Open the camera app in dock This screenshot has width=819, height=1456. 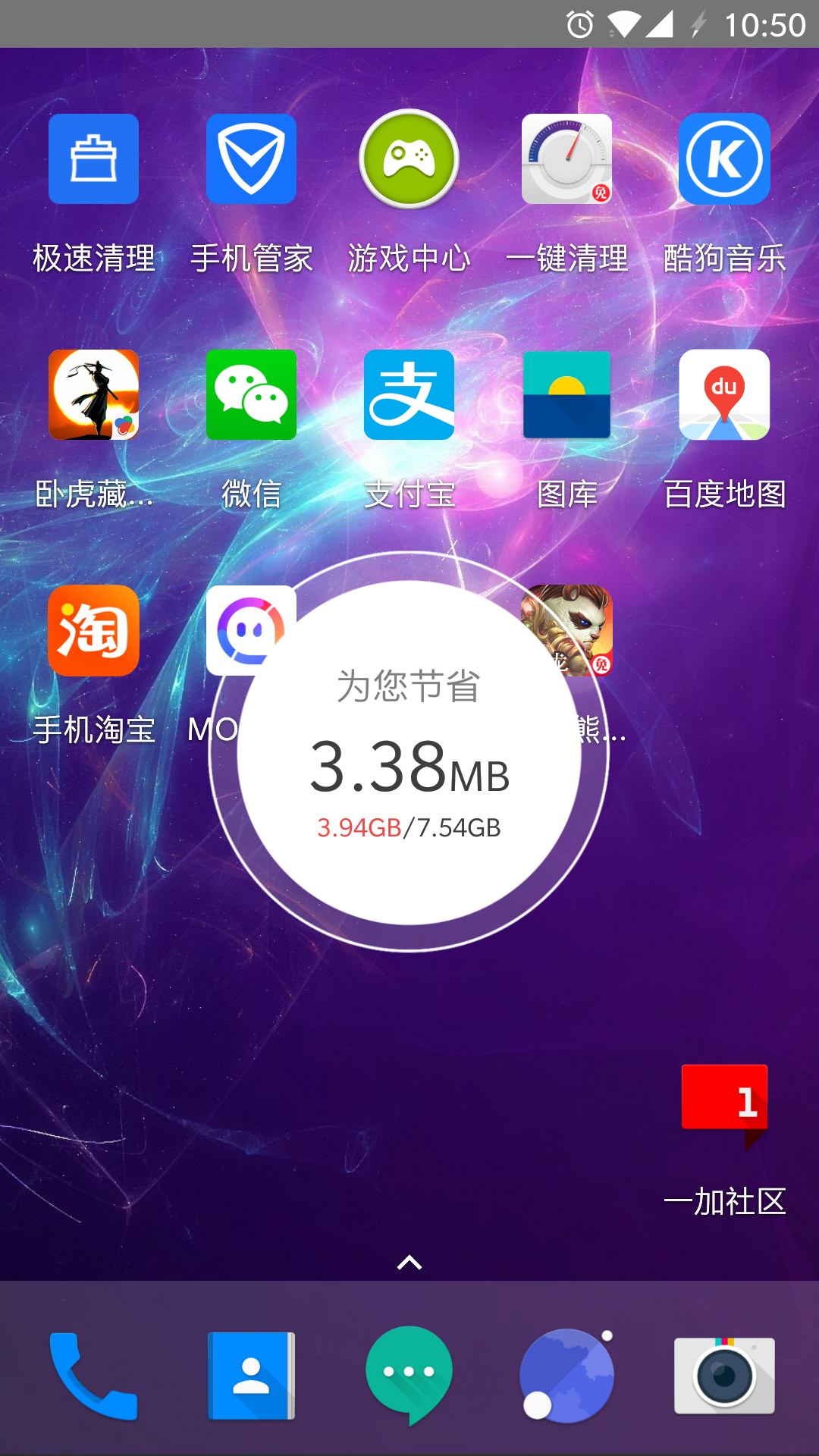724,1375
